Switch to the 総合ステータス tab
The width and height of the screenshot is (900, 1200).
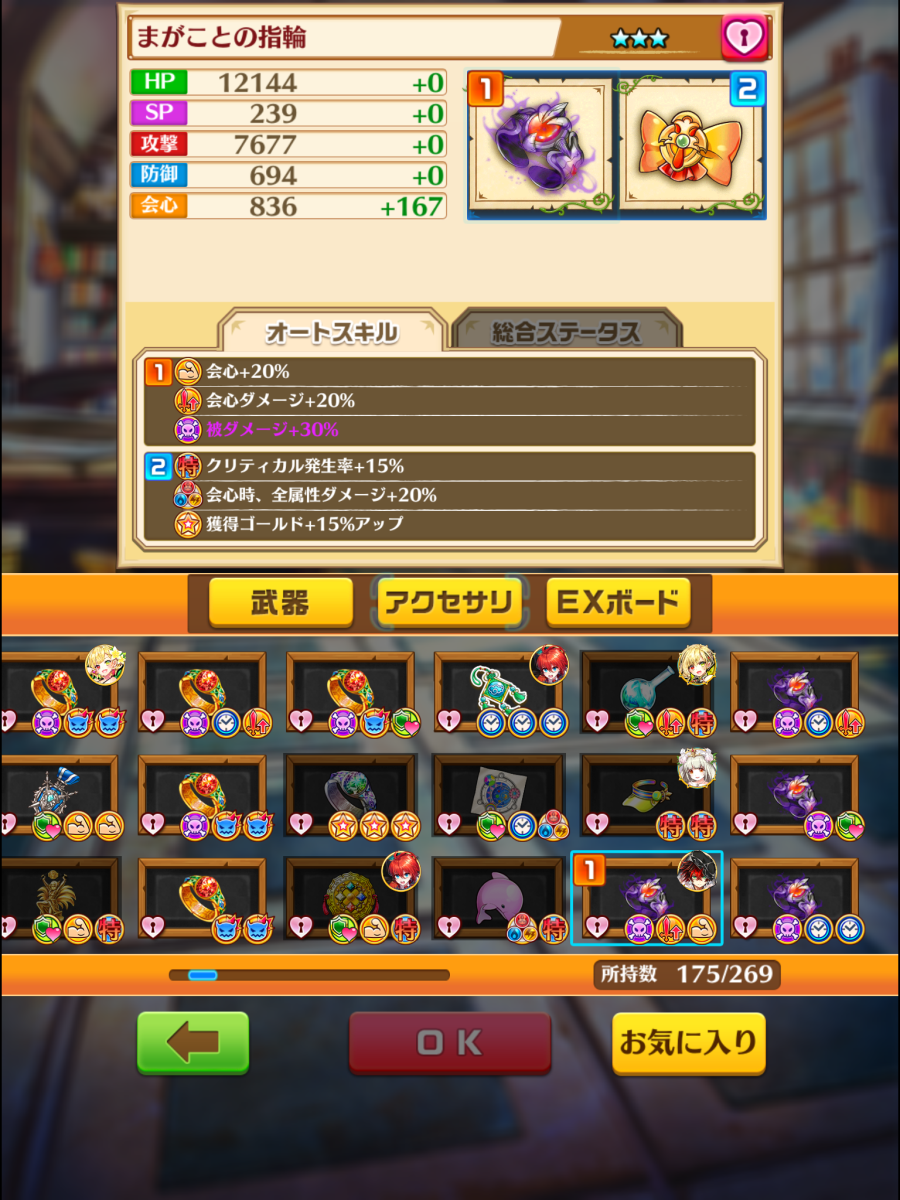point(566,333)
